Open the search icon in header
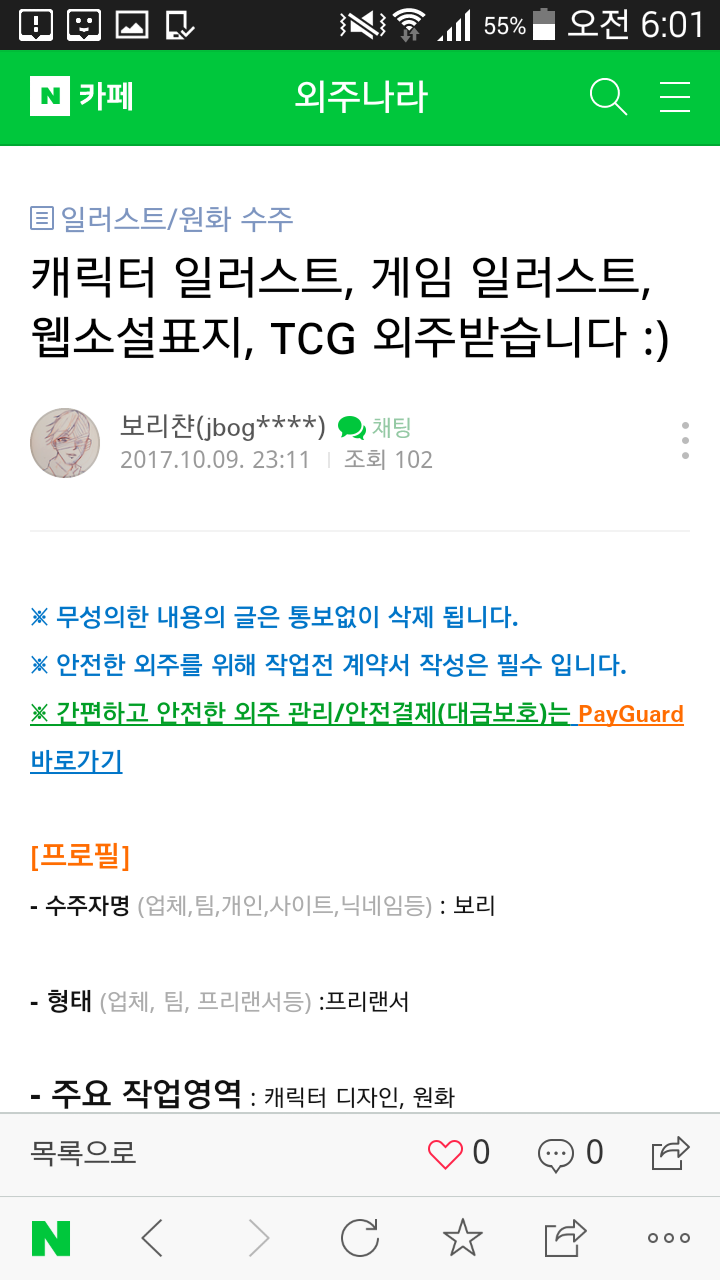Viewport: 720px width, 1280px height. point(608,97)
